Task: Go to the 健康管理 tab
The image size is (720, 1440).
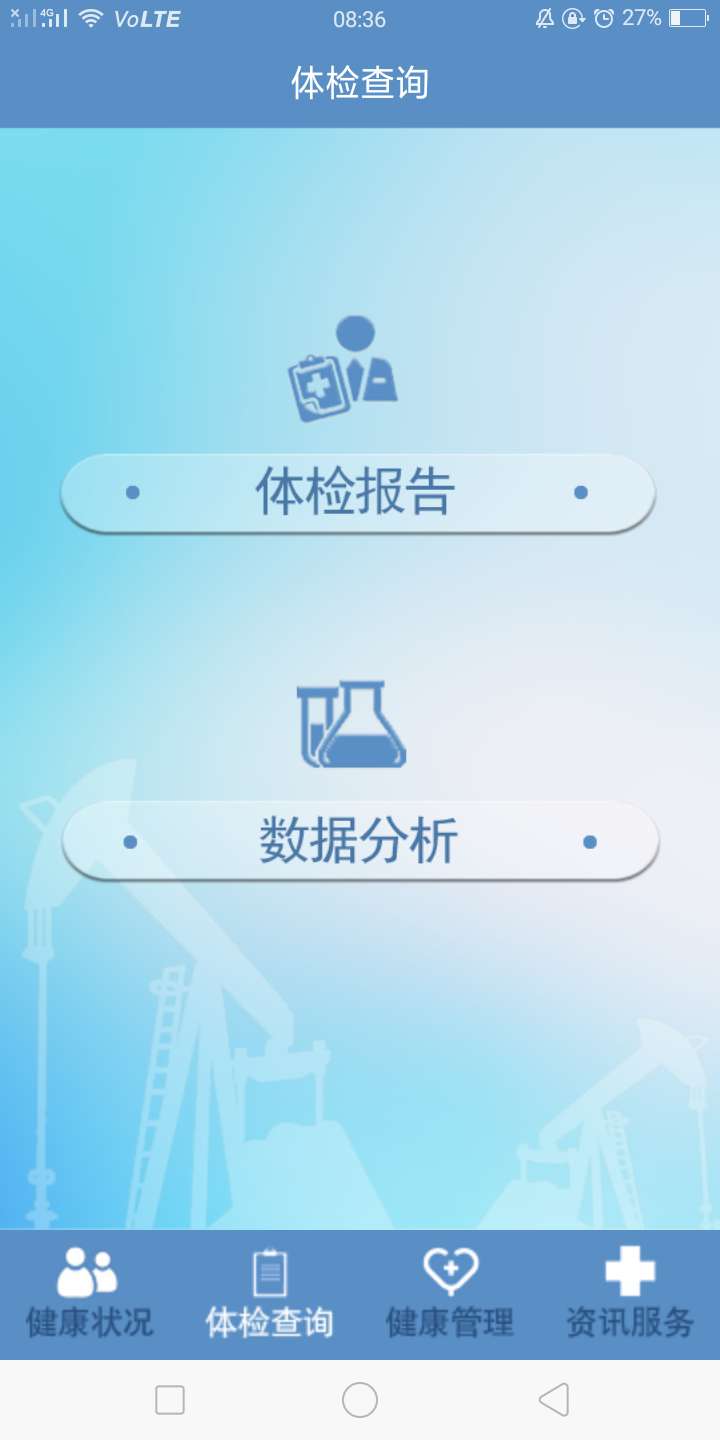Action: [x=450, y=1294]
